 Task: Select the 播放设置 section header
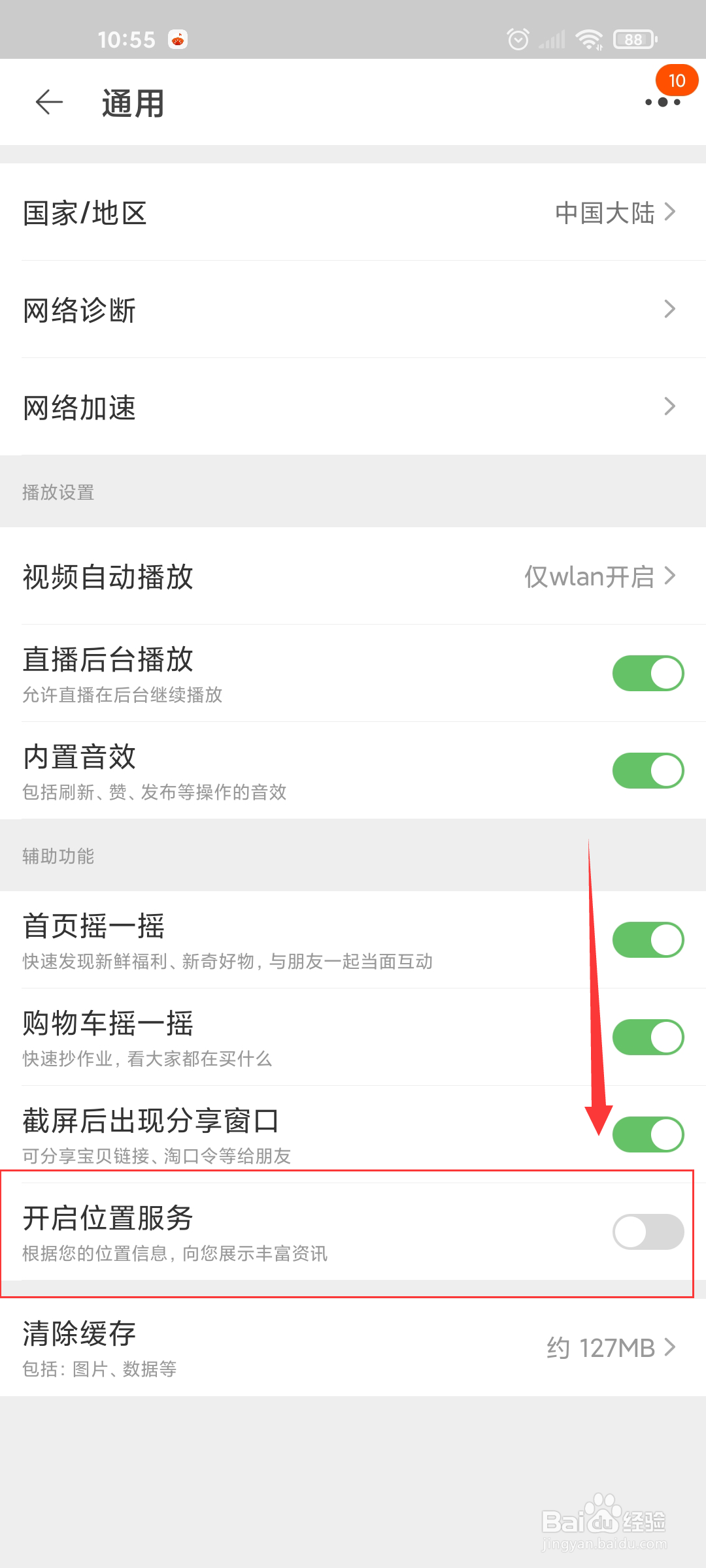[58, 493]
